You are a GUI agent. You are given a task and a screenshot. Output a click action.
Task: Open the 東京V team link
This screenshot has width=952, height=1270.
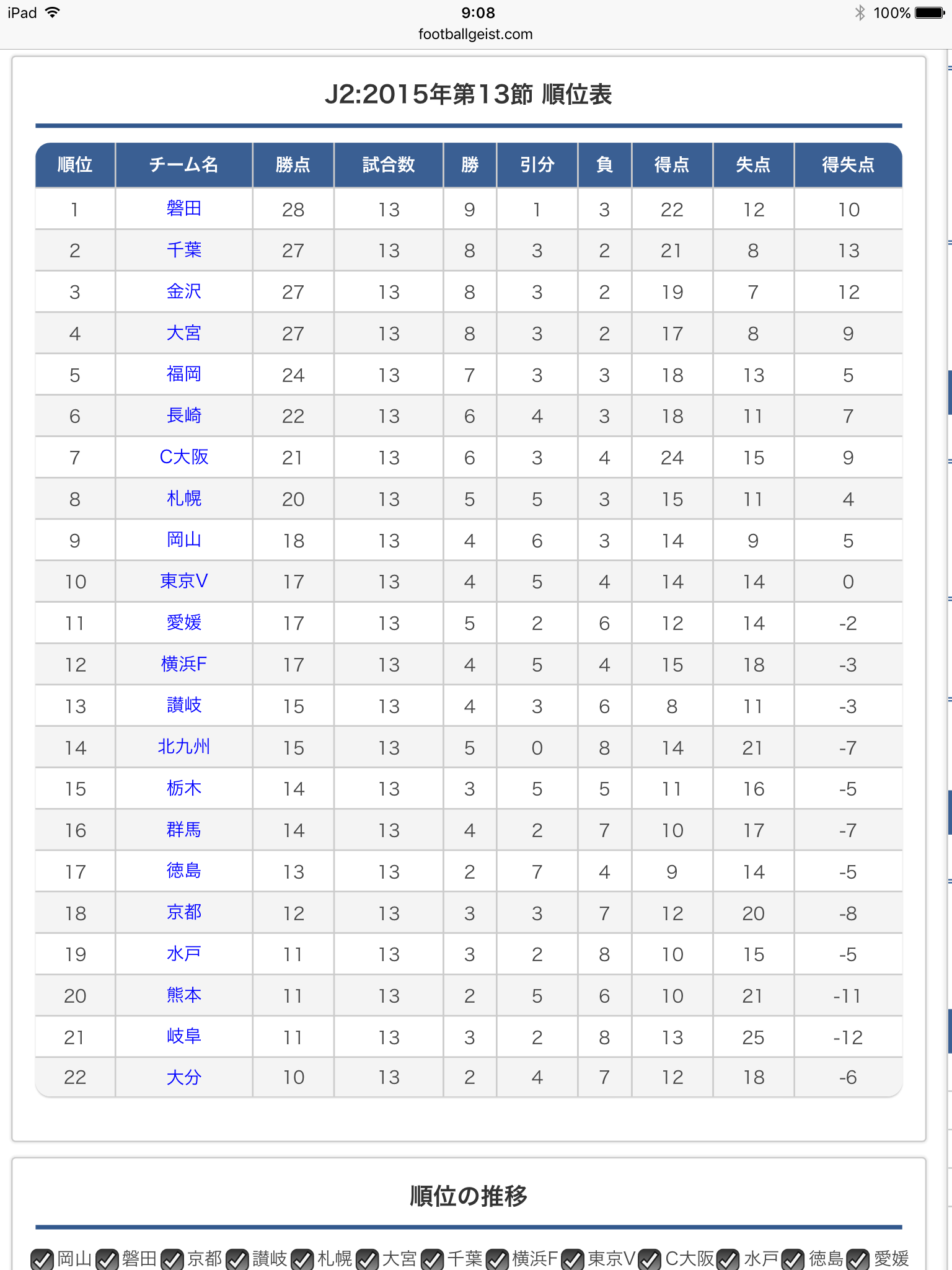[183, 581]
